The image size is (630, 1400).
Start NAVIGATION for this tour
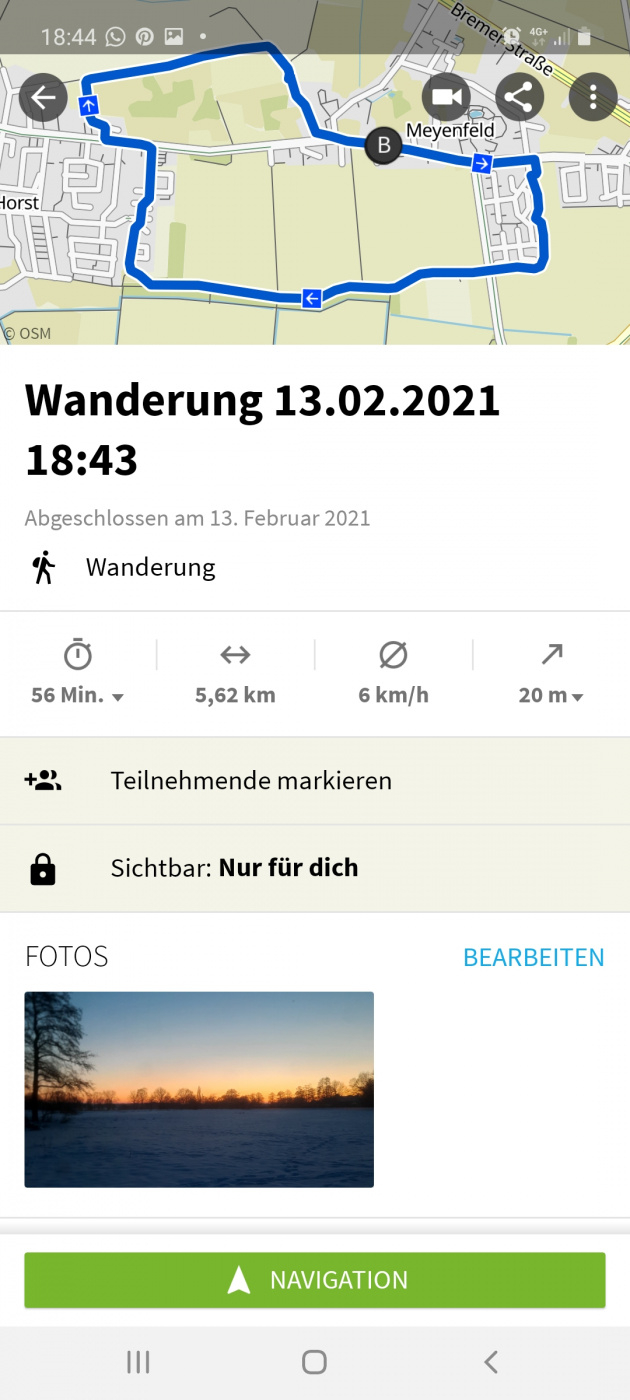(315, 1280)
